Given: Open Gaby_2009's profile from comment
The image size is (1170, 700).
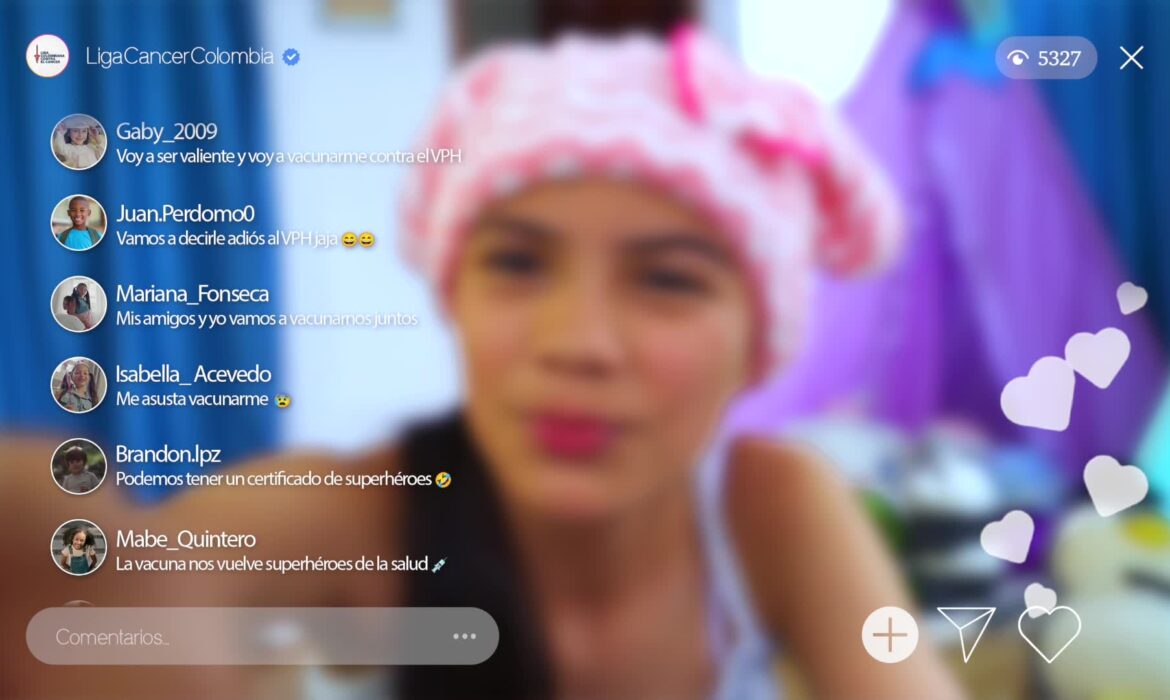Looking at the screenshot, I should [79, 141].
